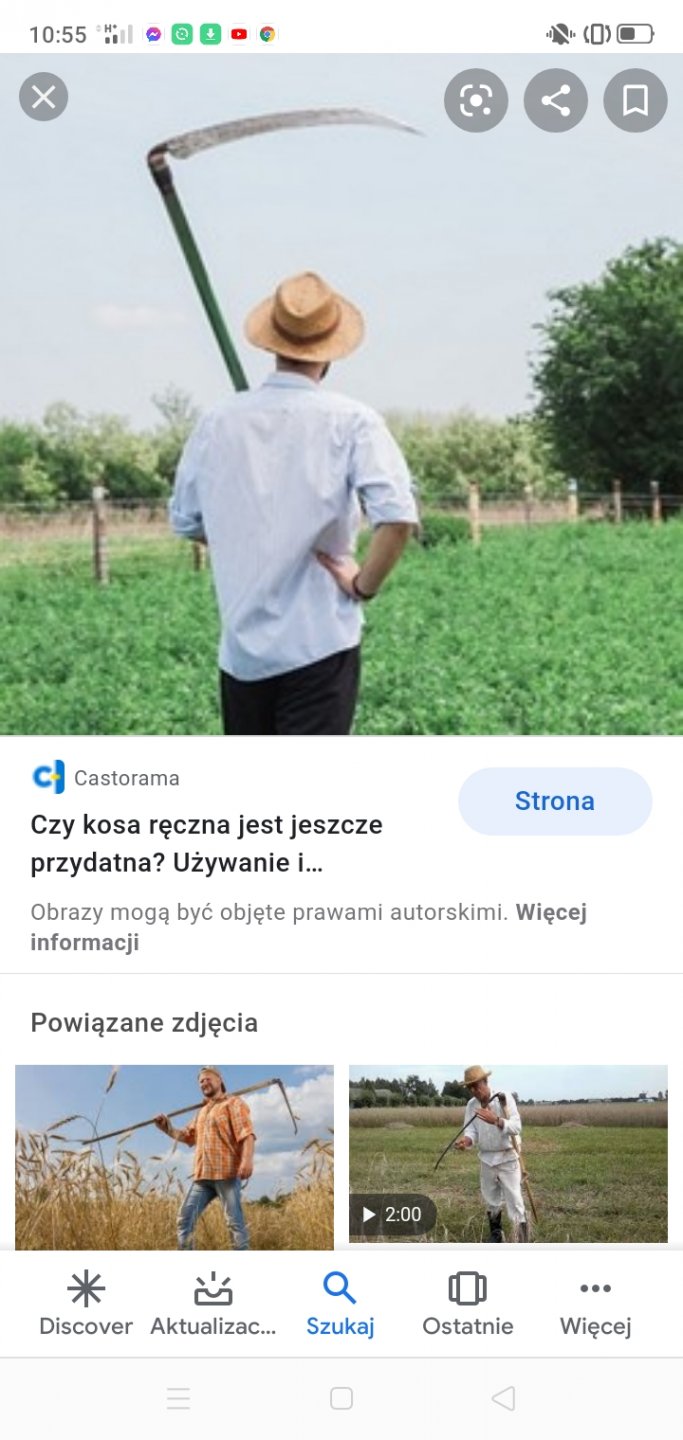Share this image
Screen dimensions: 683x1440
[x=555, y=100]
